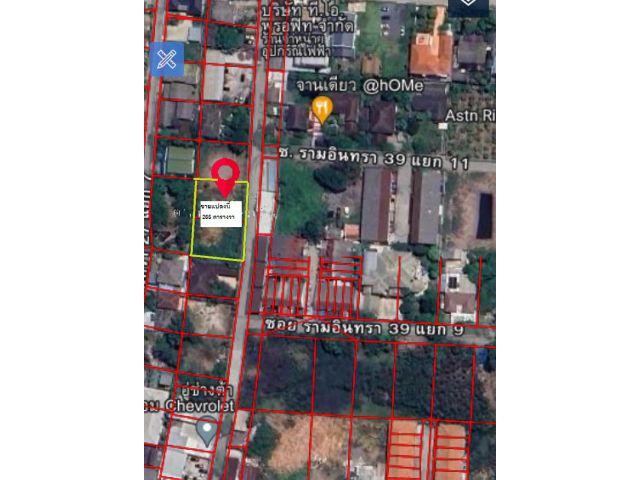Open the map layers button
This screenshot has width=640, height=480.
(468, 5)
